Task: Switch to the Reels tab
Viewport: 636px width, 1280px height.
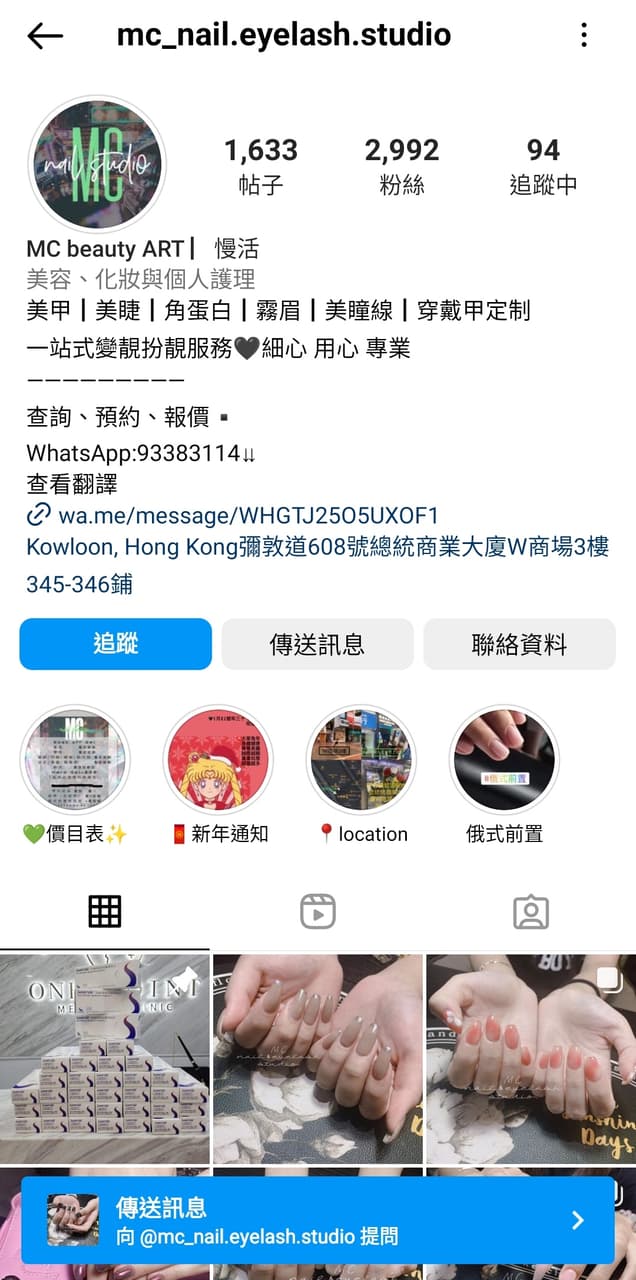Action: pos(318,911)
